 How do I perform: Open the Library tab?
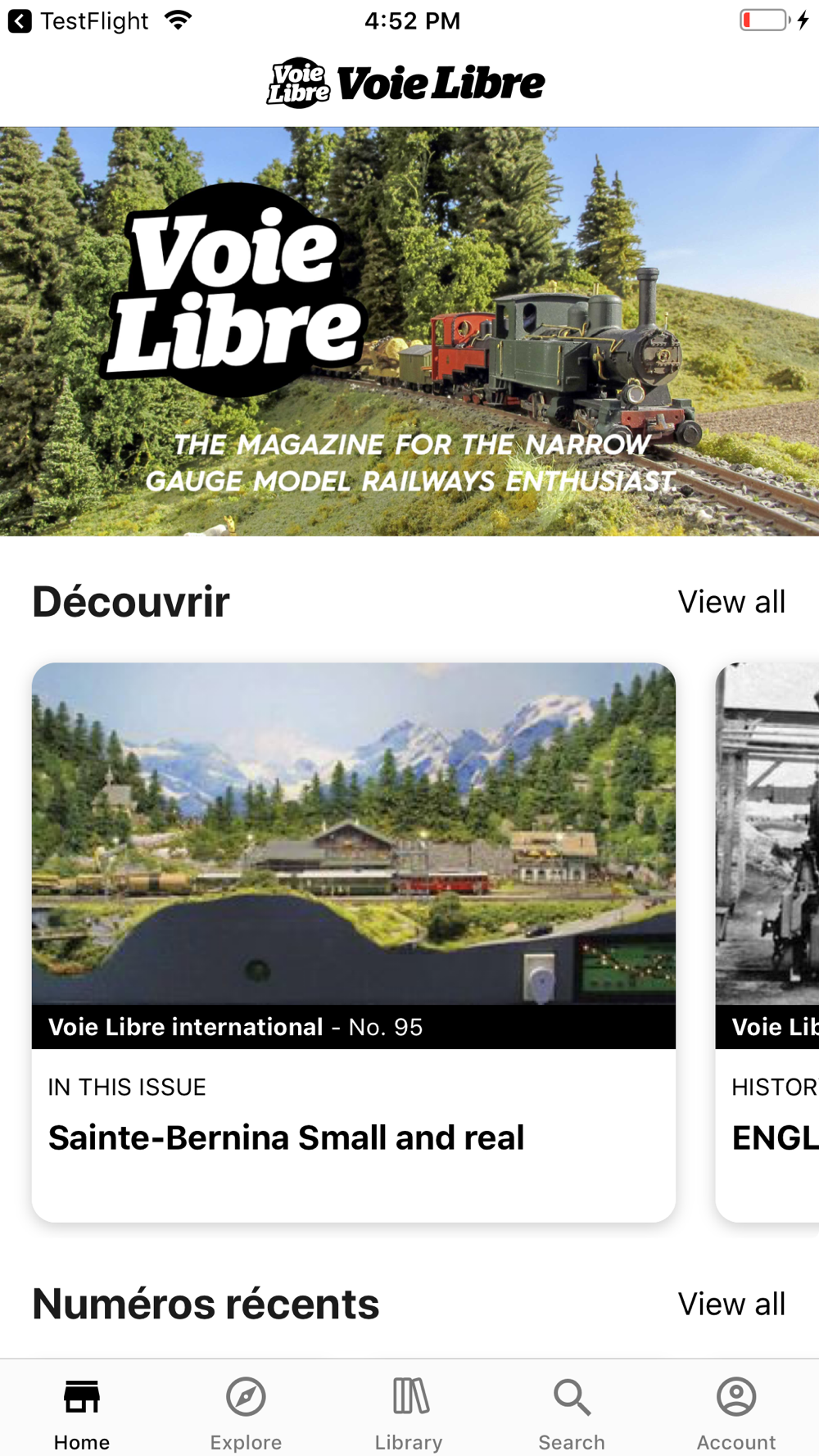[409, 1413]
